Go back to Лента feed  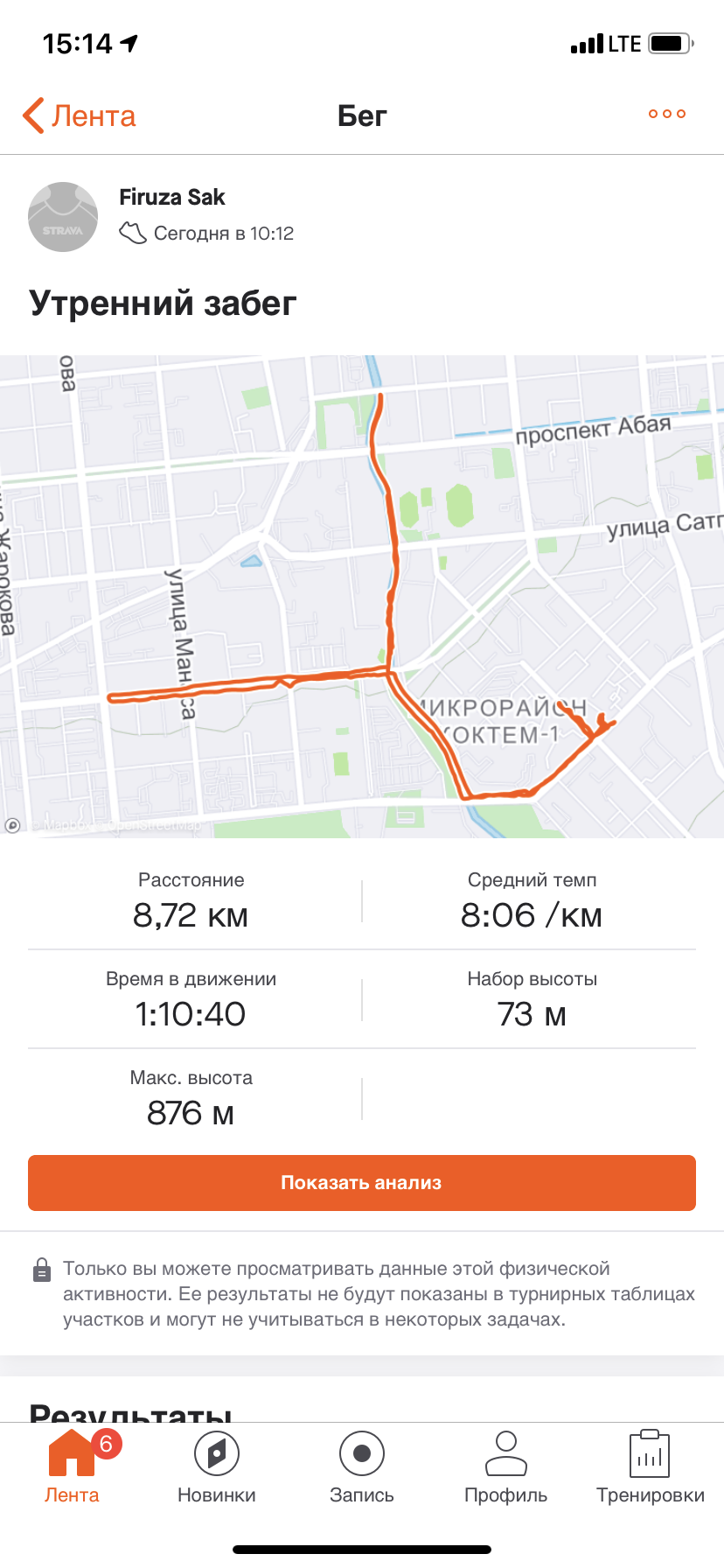79,115
